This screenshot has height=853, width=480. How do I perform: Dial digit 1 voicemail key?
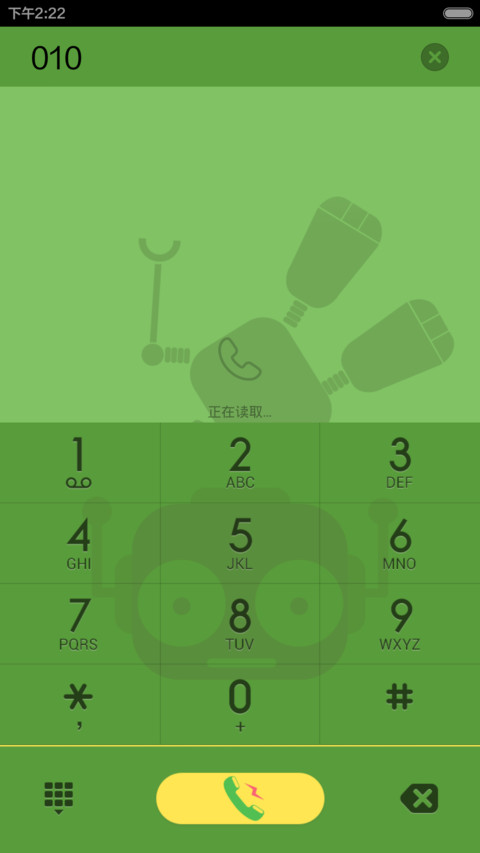pos(79,462)
